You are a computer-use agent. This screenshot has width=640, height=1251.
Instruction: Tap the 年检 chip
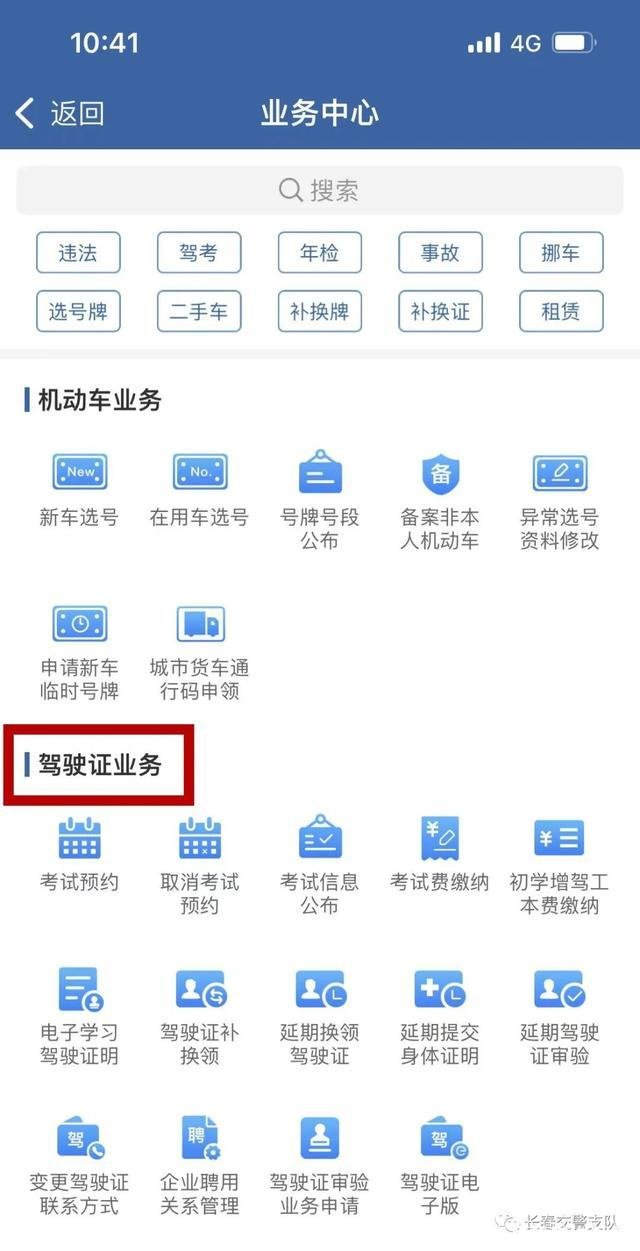click(x=319, y=253)
